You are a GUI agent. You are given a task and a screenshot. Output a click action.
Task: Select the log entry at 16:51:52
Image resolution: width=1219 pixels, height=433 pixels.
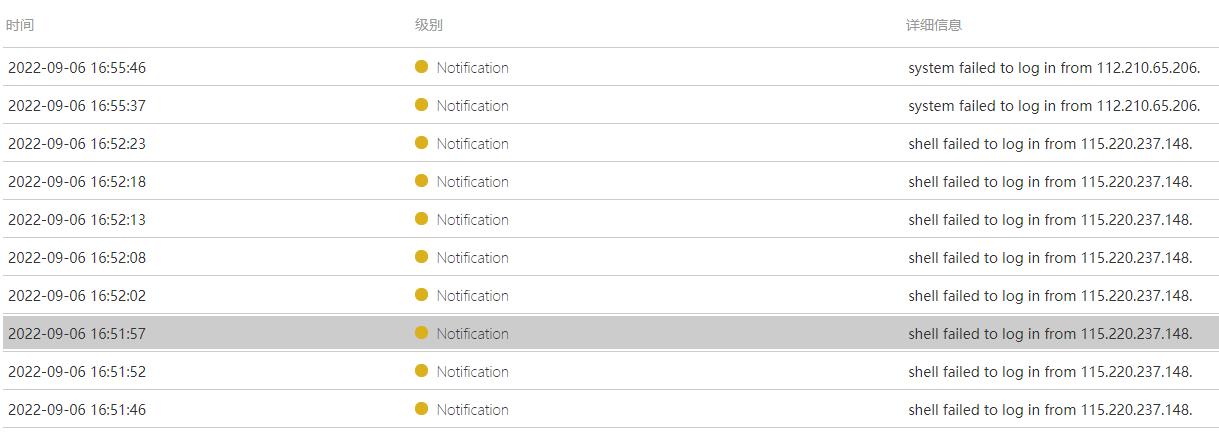pos(77,372)
